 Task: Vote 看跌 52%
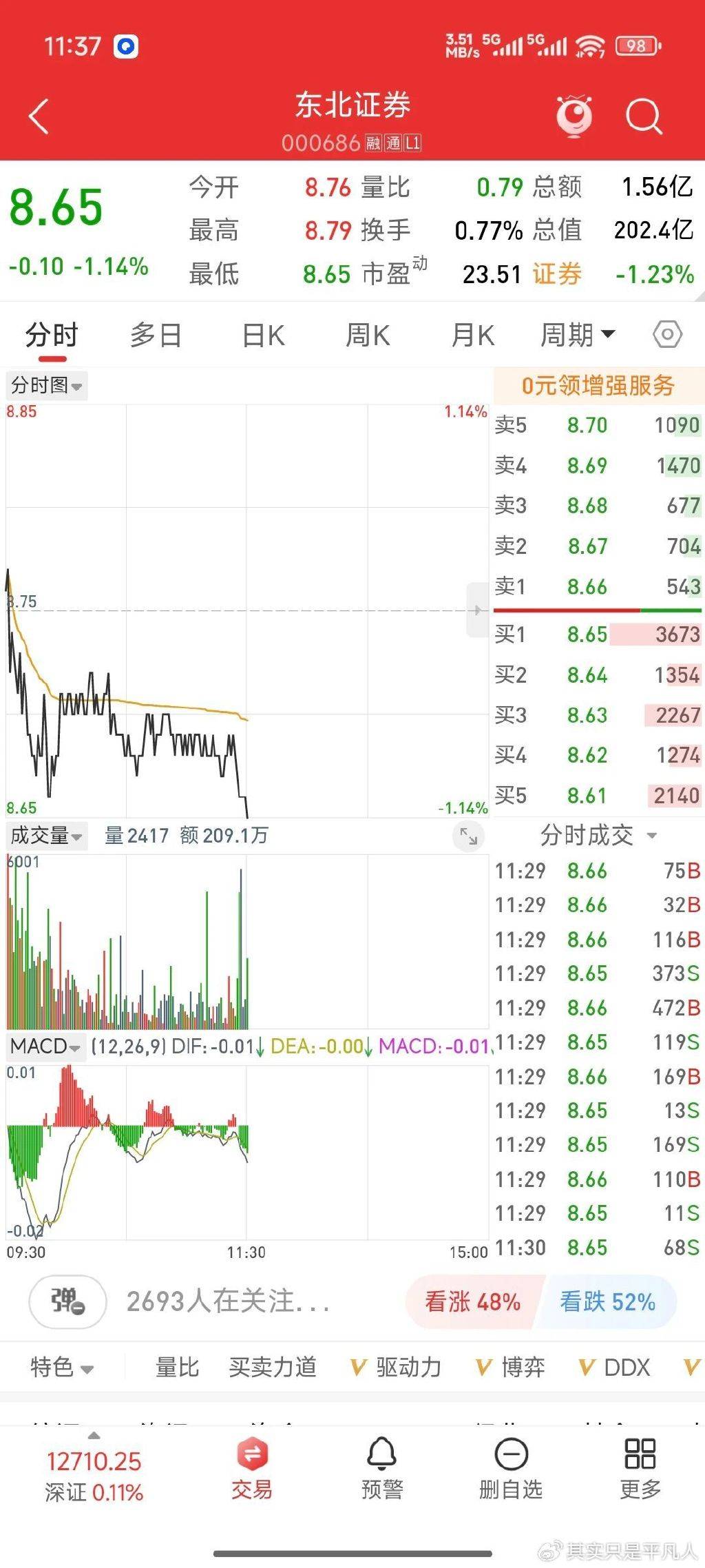607,1301
